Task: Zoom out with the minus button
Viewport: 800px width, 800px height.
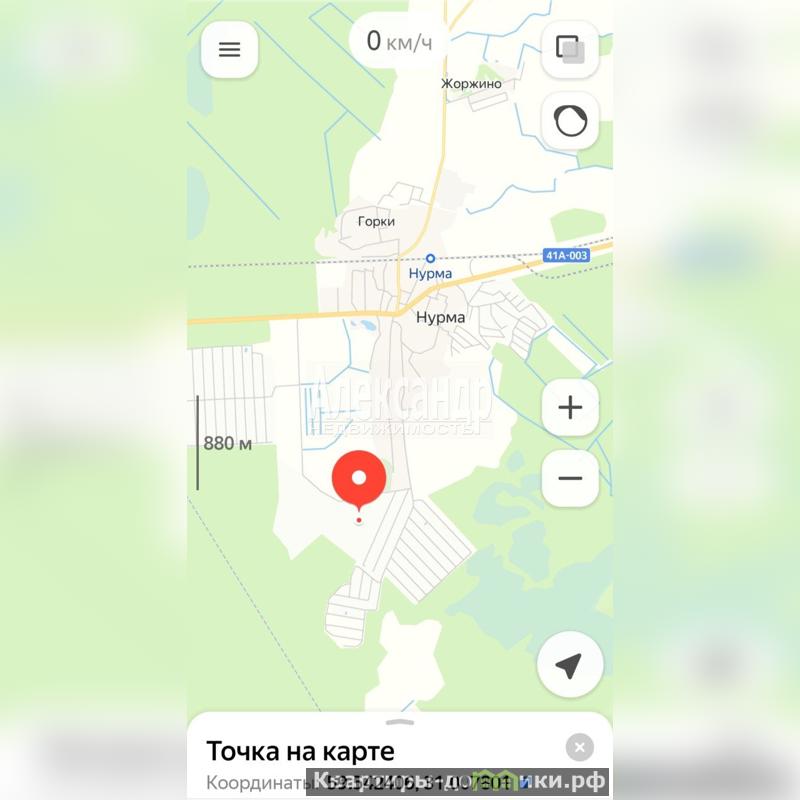Action: click(570, 479)
